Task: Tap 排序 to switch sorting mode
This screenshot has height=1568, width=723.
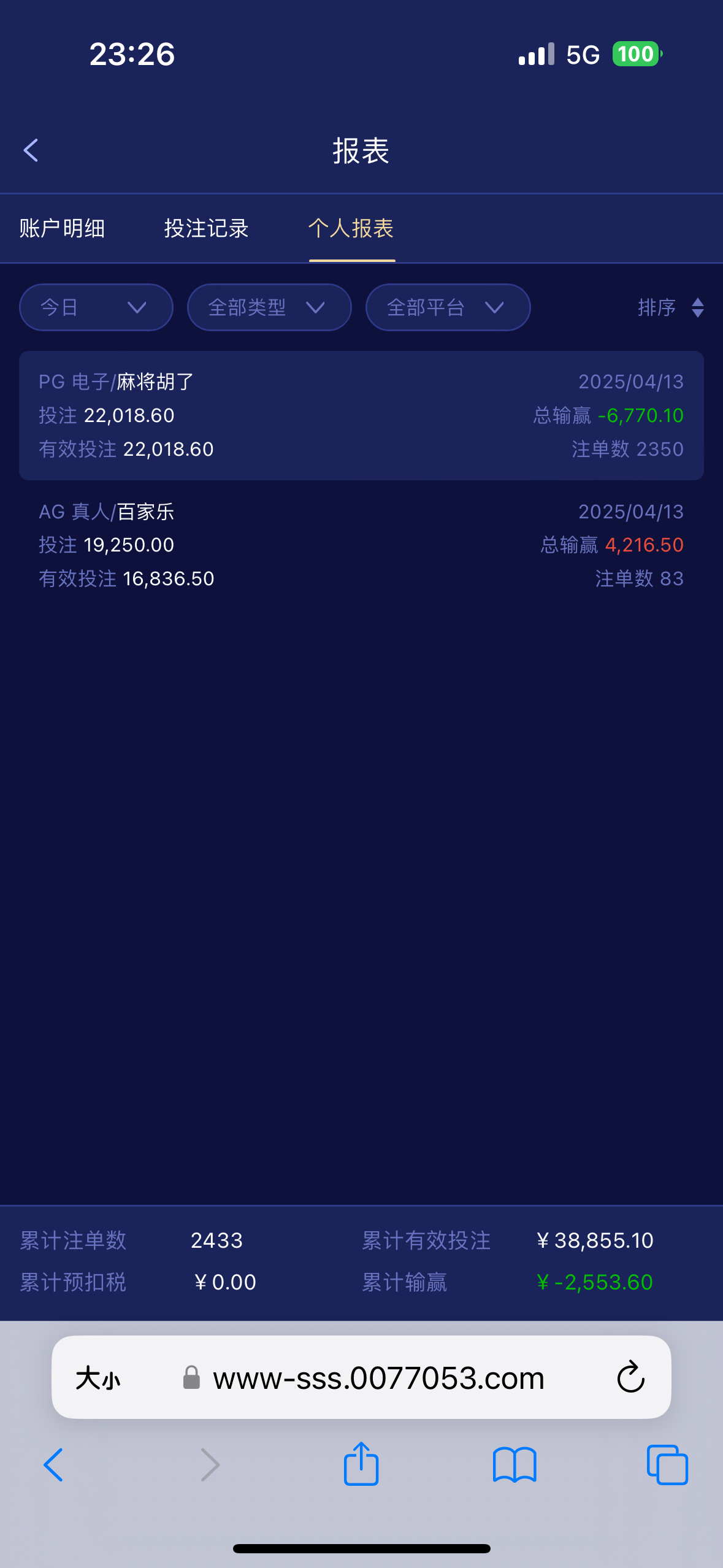Action: click(657, 307)
